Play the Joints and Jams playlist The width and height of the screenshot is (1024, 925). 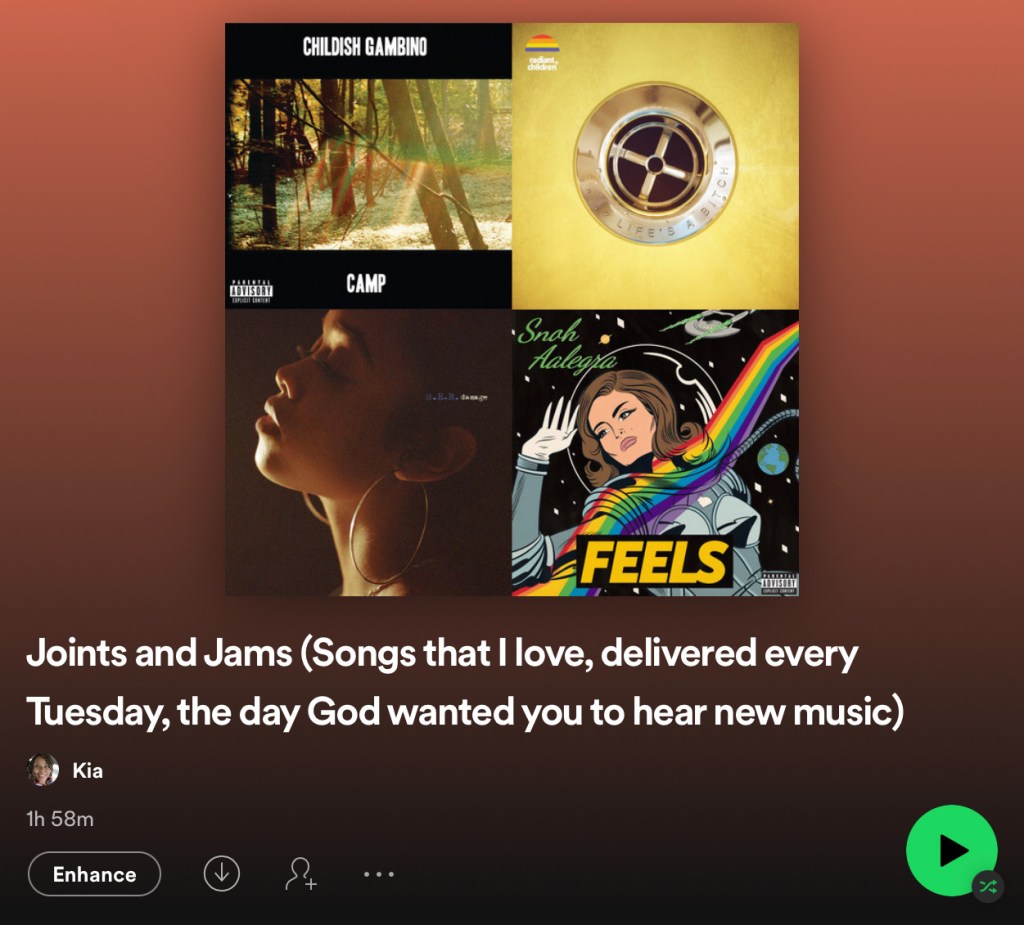click(950, 850)
